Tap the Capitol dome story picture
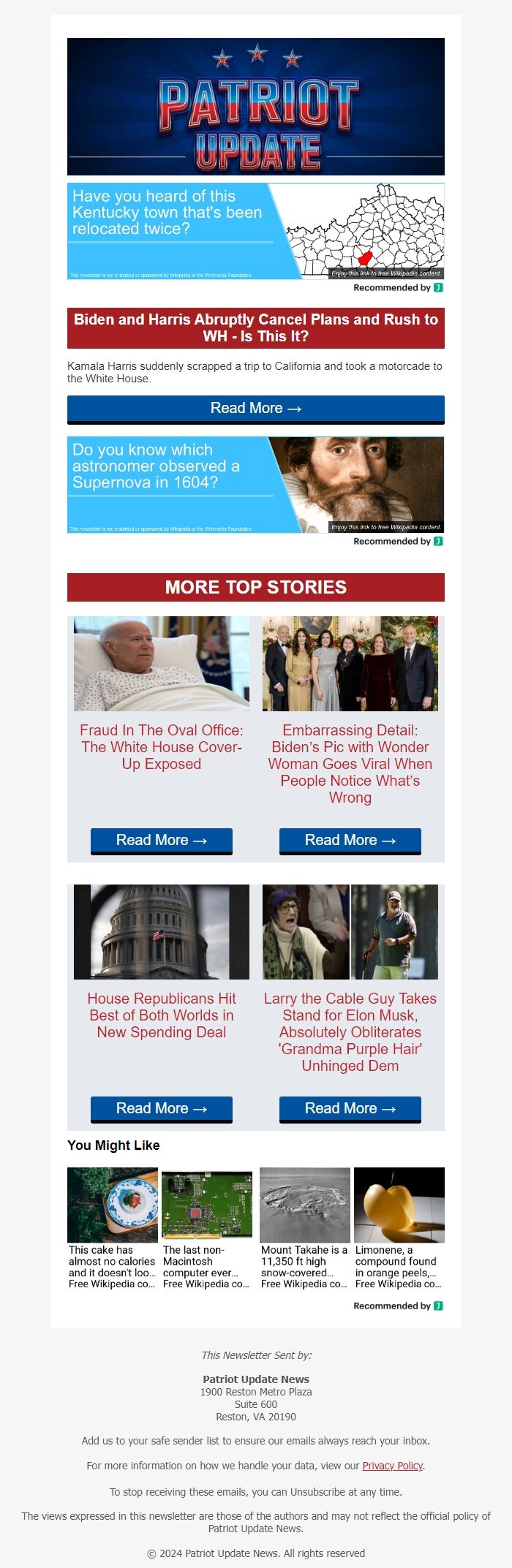 pos(161,932)
